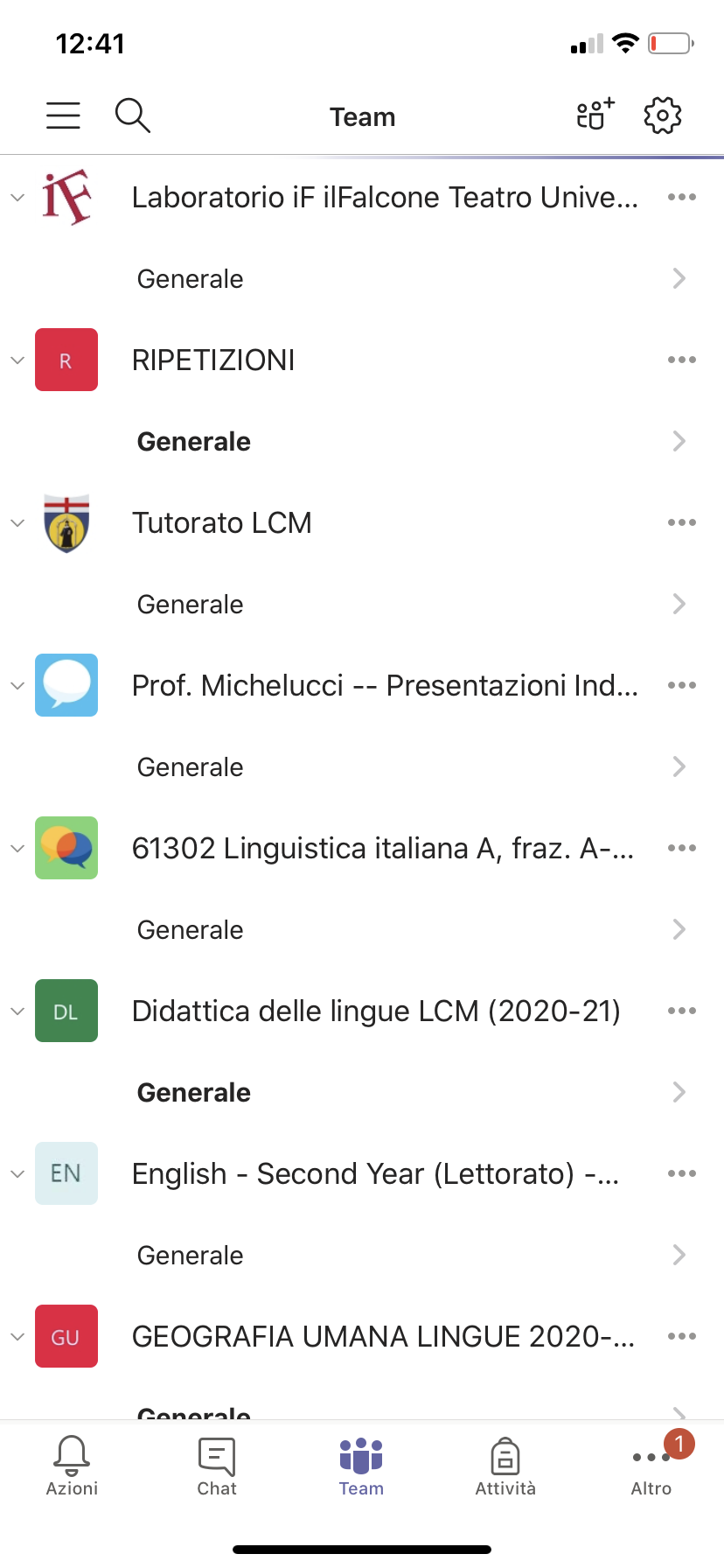The width and height of the screenshot is (724, 1568).
Task: Collapse the Tutorato LCM team
Action: (x=17, y=523)
